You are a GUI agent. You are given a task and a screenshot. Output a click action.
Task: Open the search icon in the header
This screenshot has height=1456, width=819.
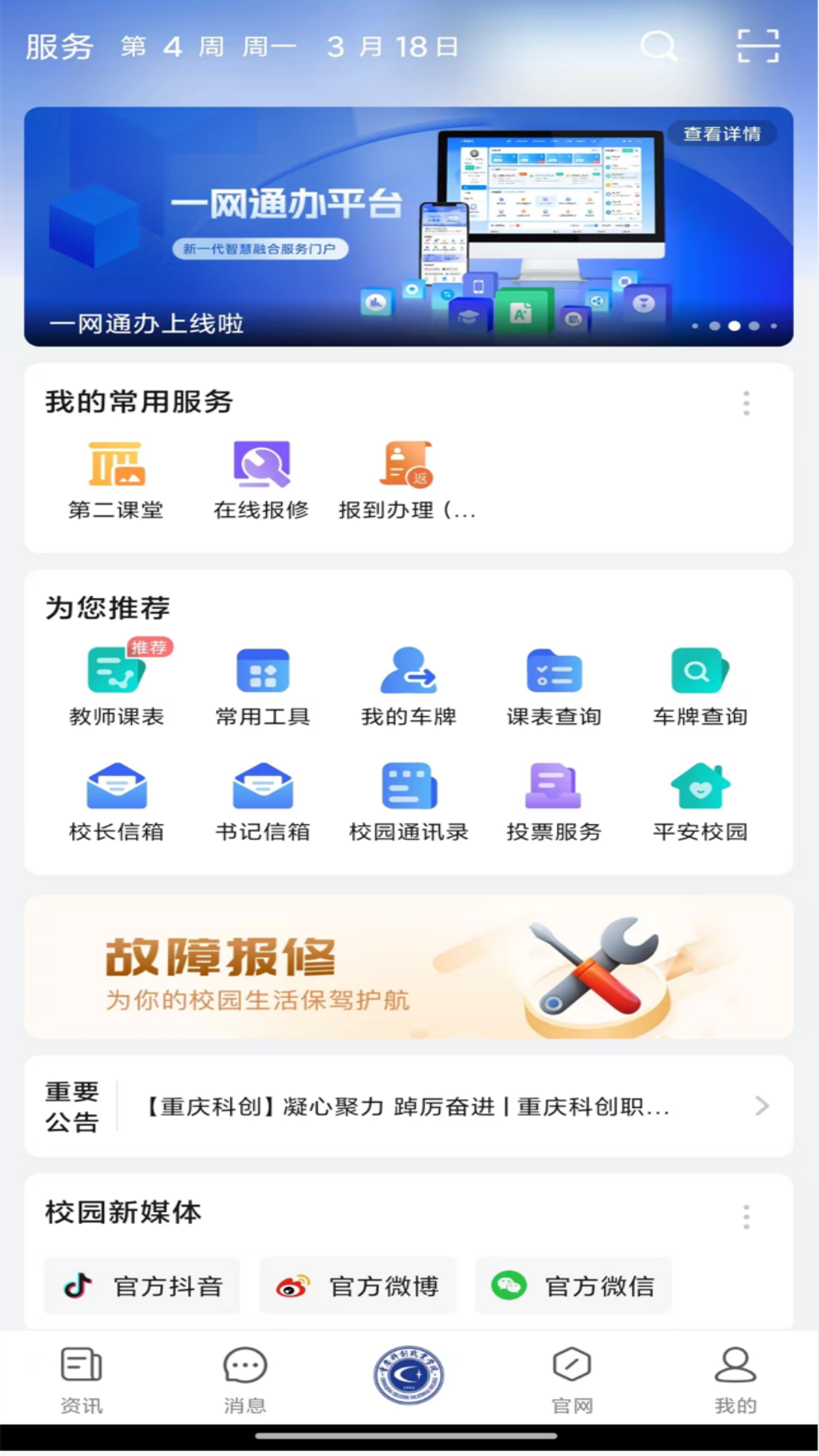(x=658, y=46)
